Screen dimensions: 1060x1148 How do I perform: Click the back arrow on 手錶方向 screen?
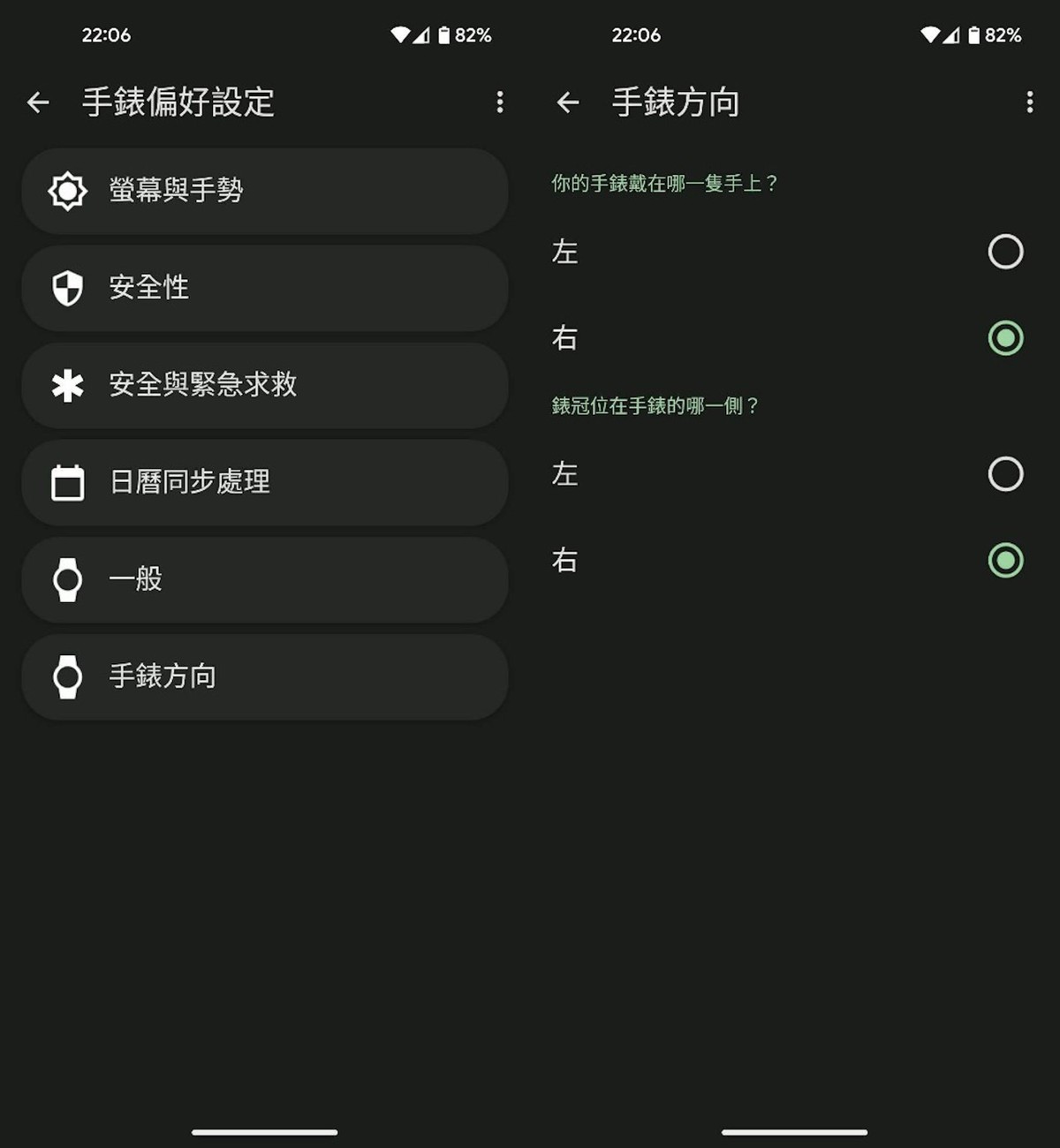568,102
